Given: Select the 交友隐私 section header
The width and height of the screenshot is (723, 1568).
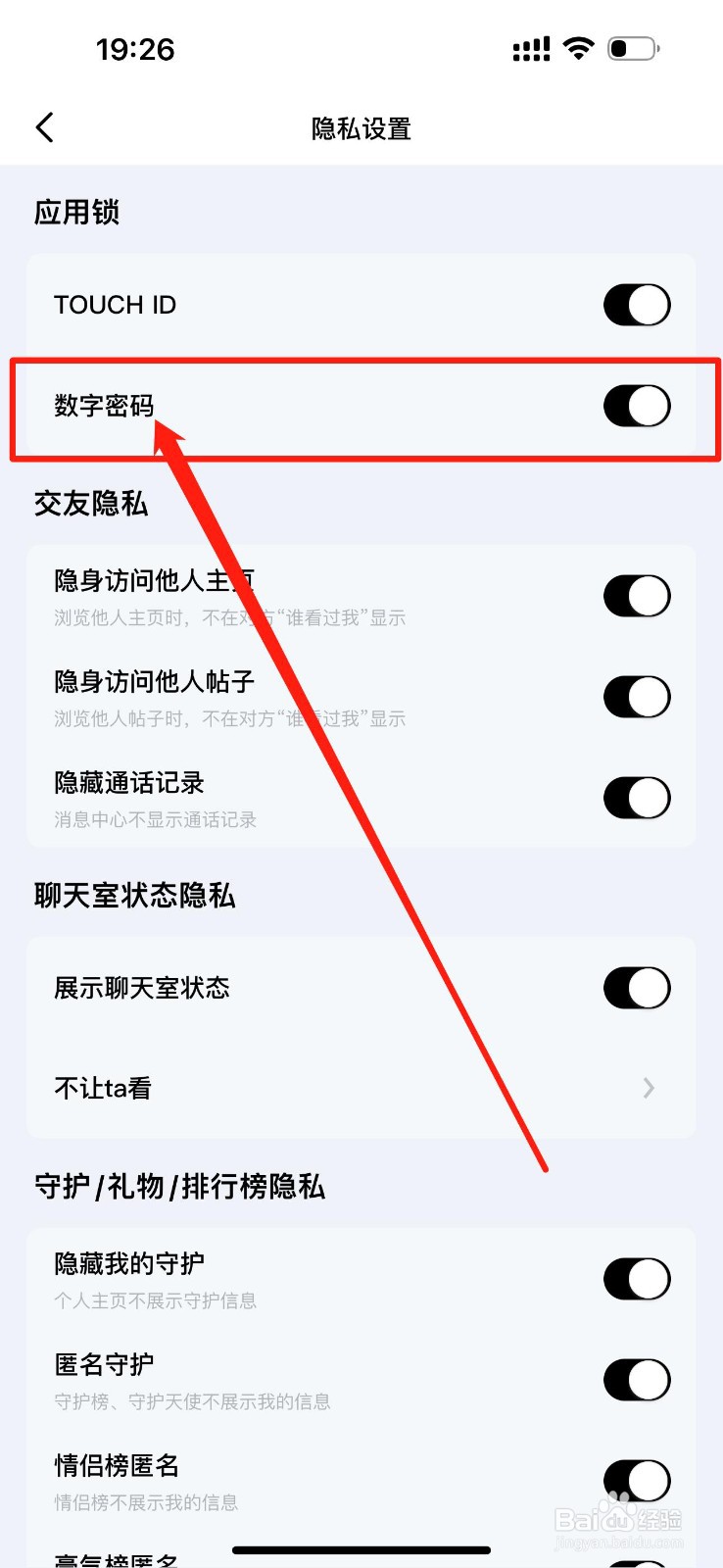Looking at the screenshot, I should 90,504.
